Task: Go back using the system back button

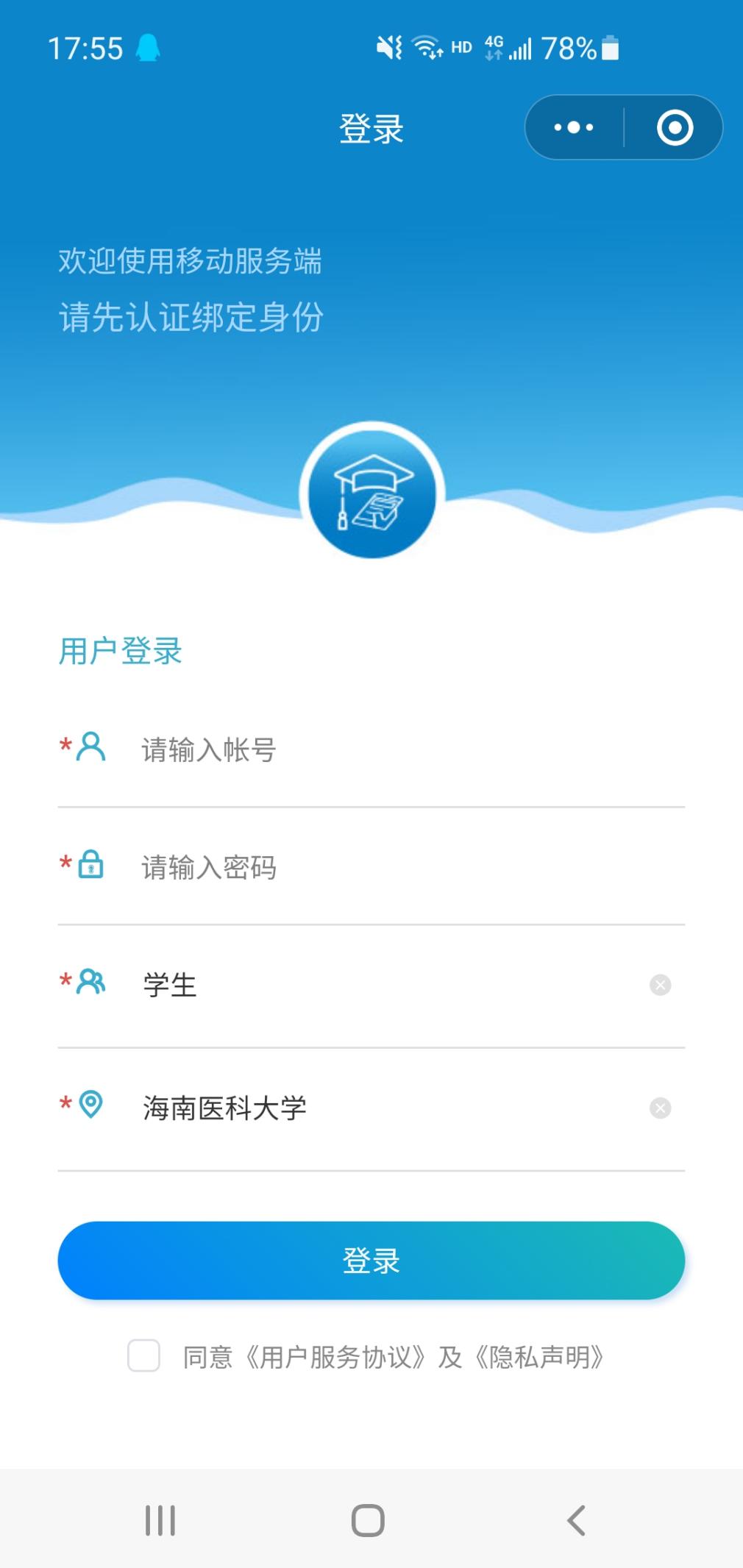Action: 576,1520
